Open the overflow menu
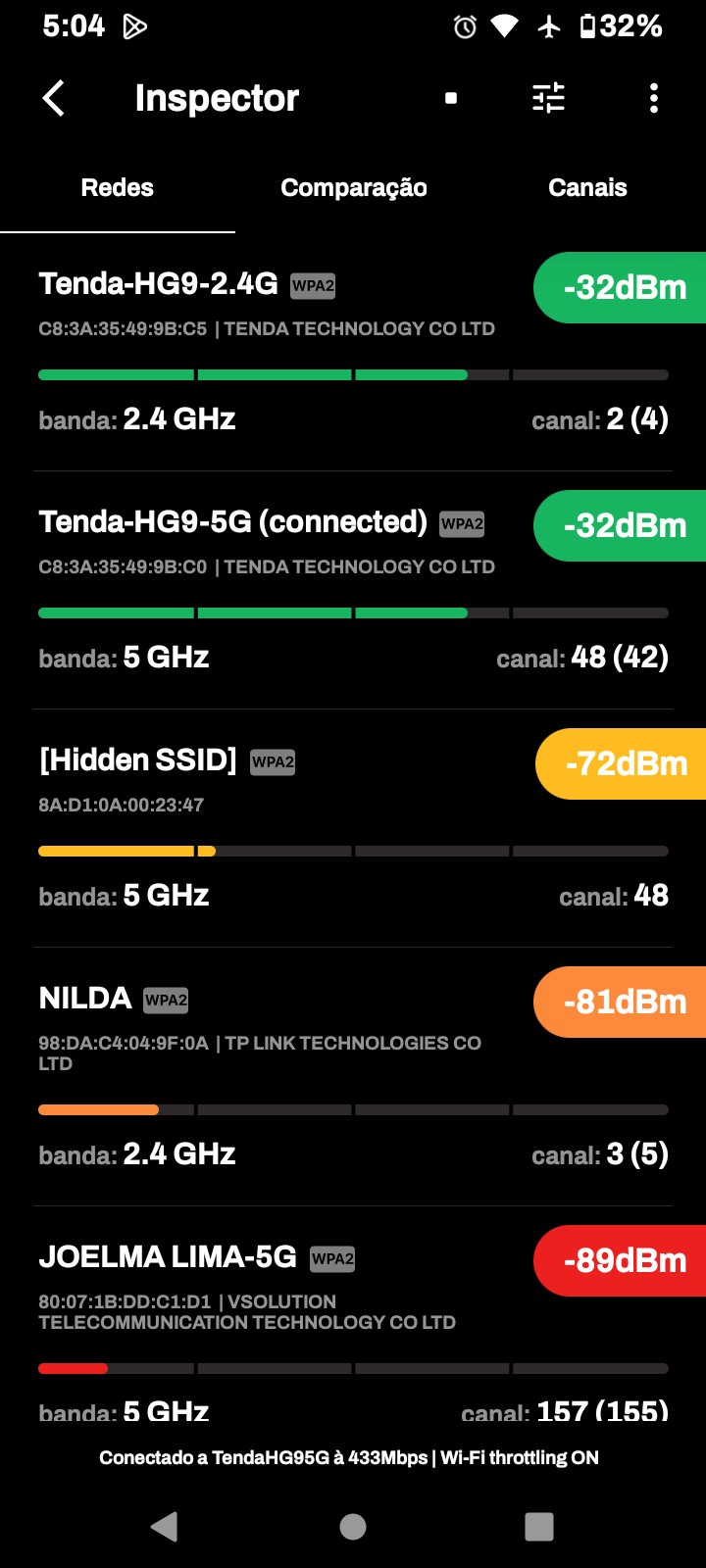Image resolution: width=706 pixels, height=1568 pixels. point(654,98)
